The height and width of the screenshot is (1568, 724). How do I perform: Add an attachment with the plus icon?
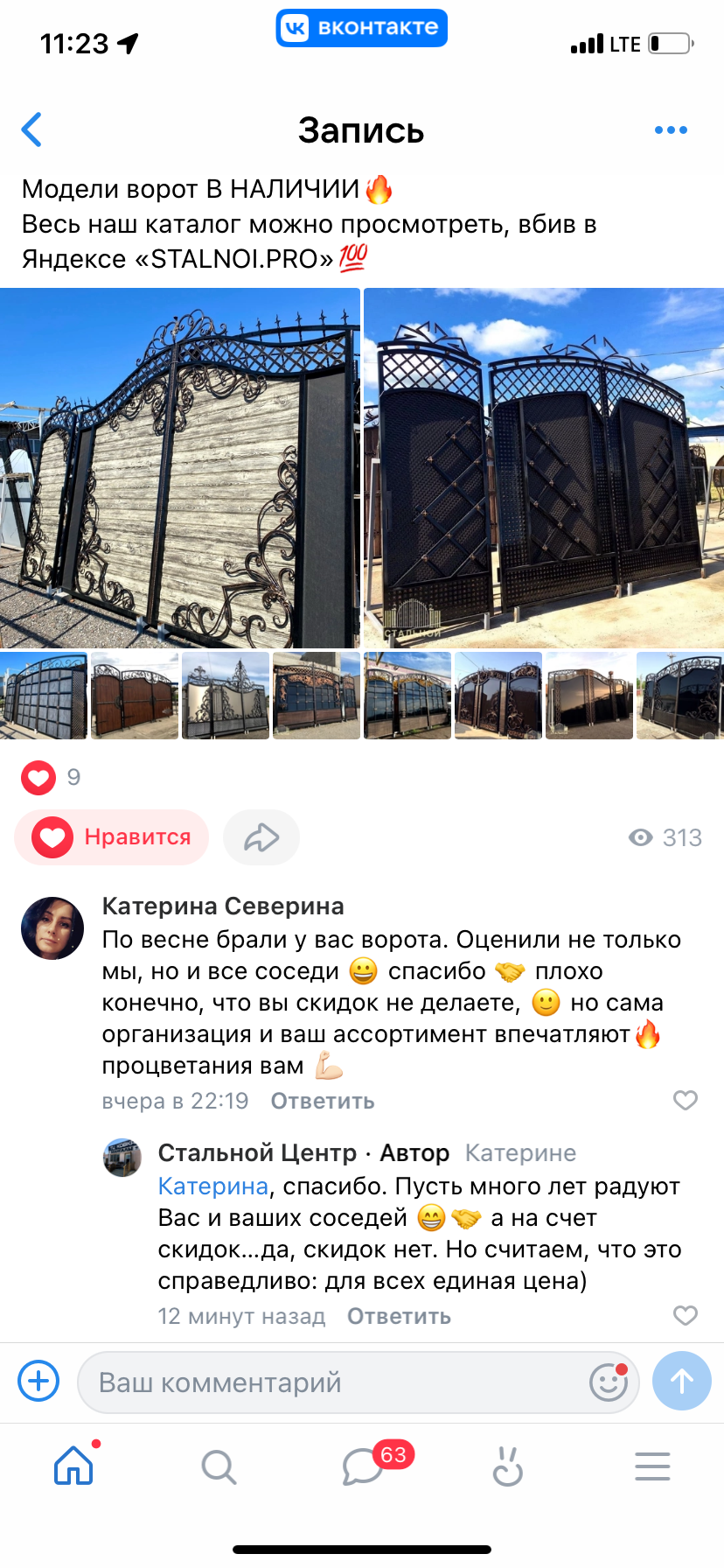(x=38, y=1382)
